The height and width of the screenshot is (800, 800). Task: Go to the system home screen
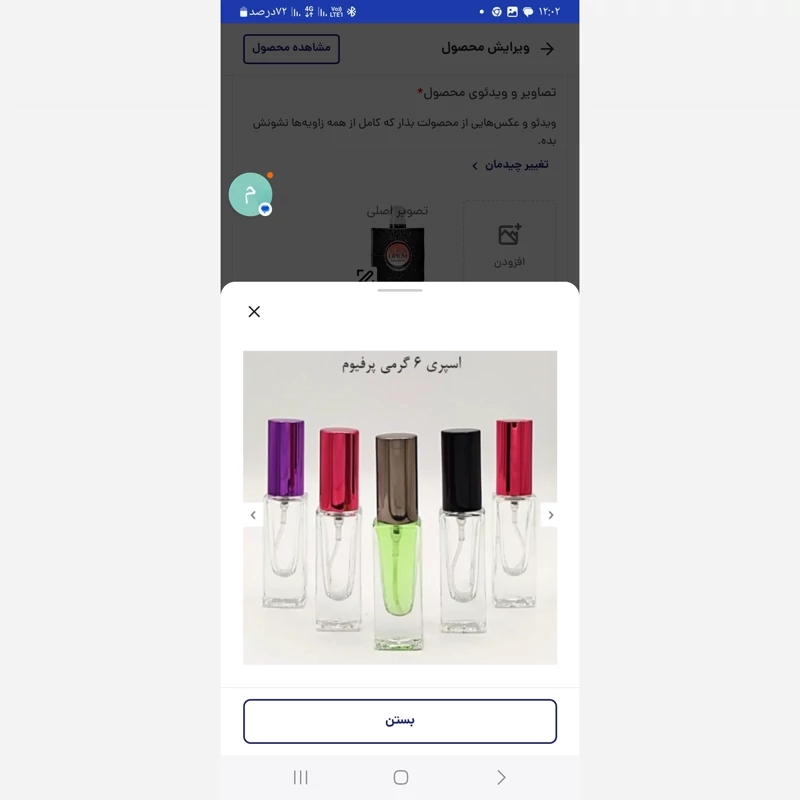401,777
